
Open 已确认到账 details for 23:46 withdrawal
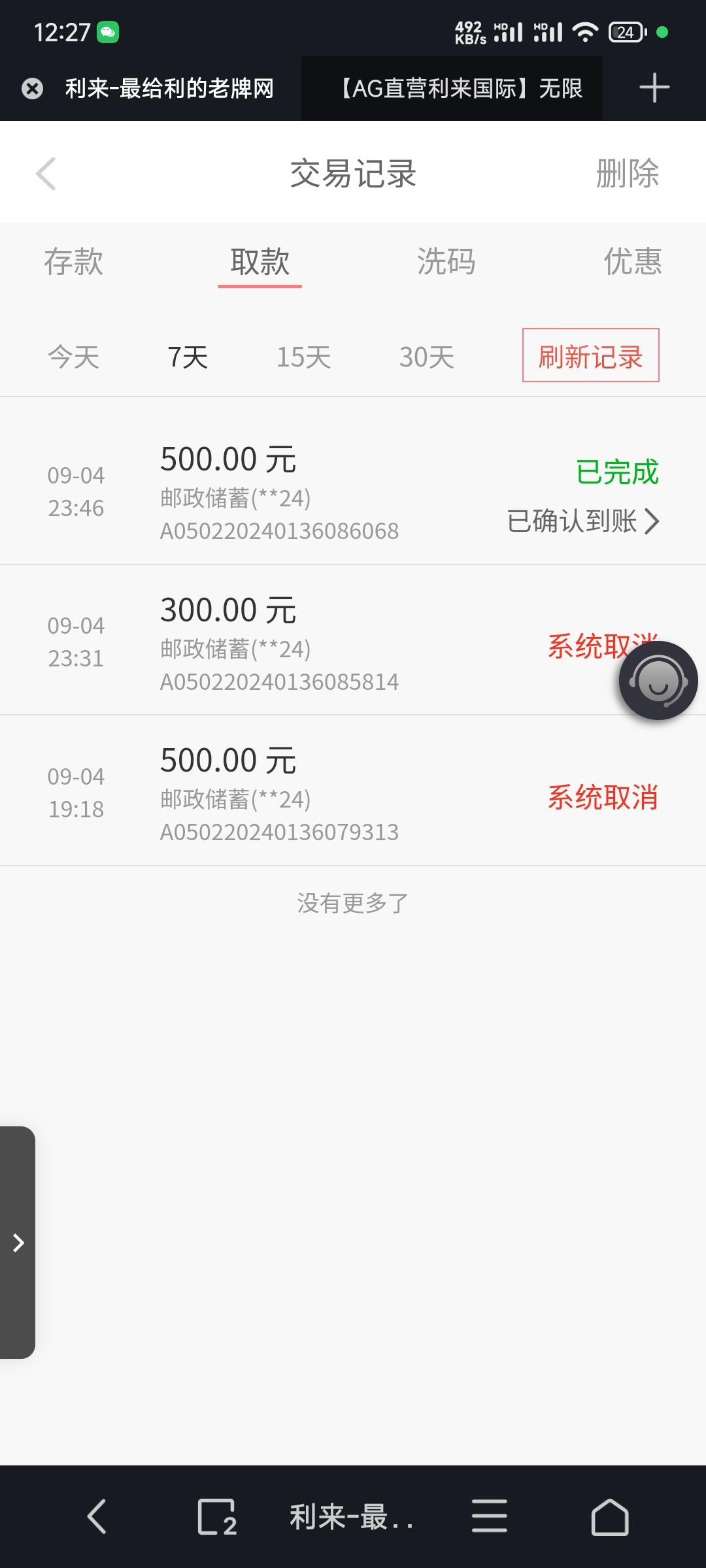coord(583,521)
